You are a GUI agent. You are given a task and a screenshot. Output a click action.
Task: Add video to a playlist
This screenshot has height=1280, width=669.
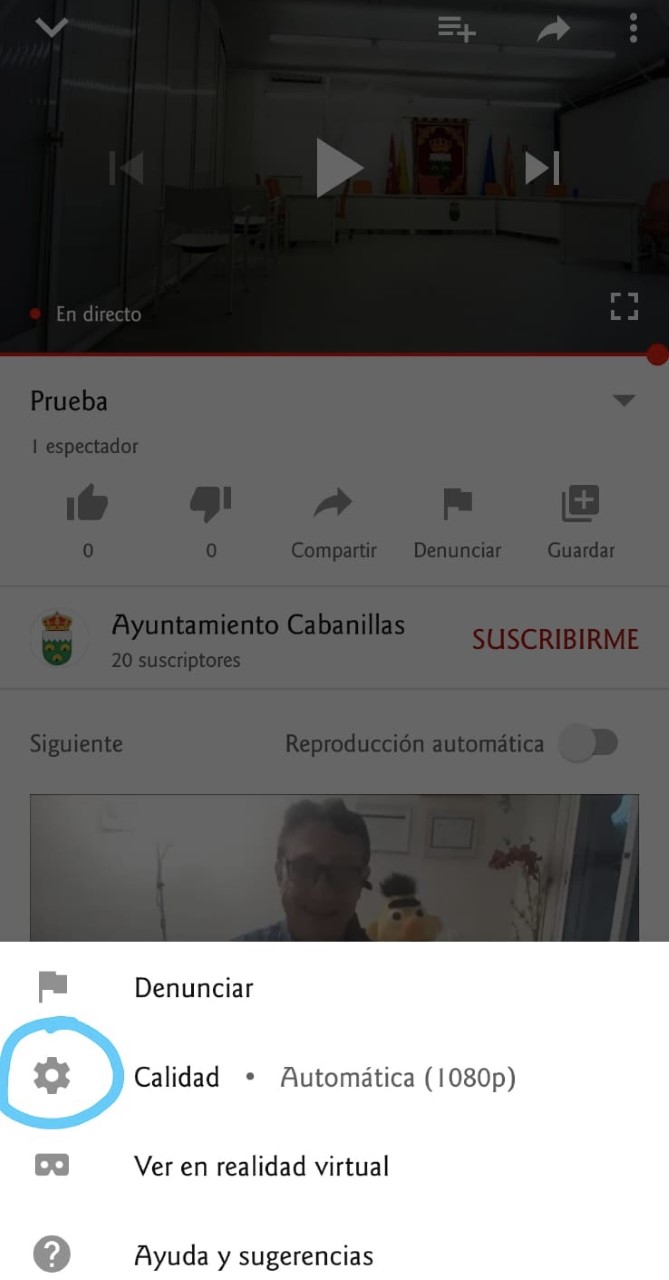tap(456, 30)
